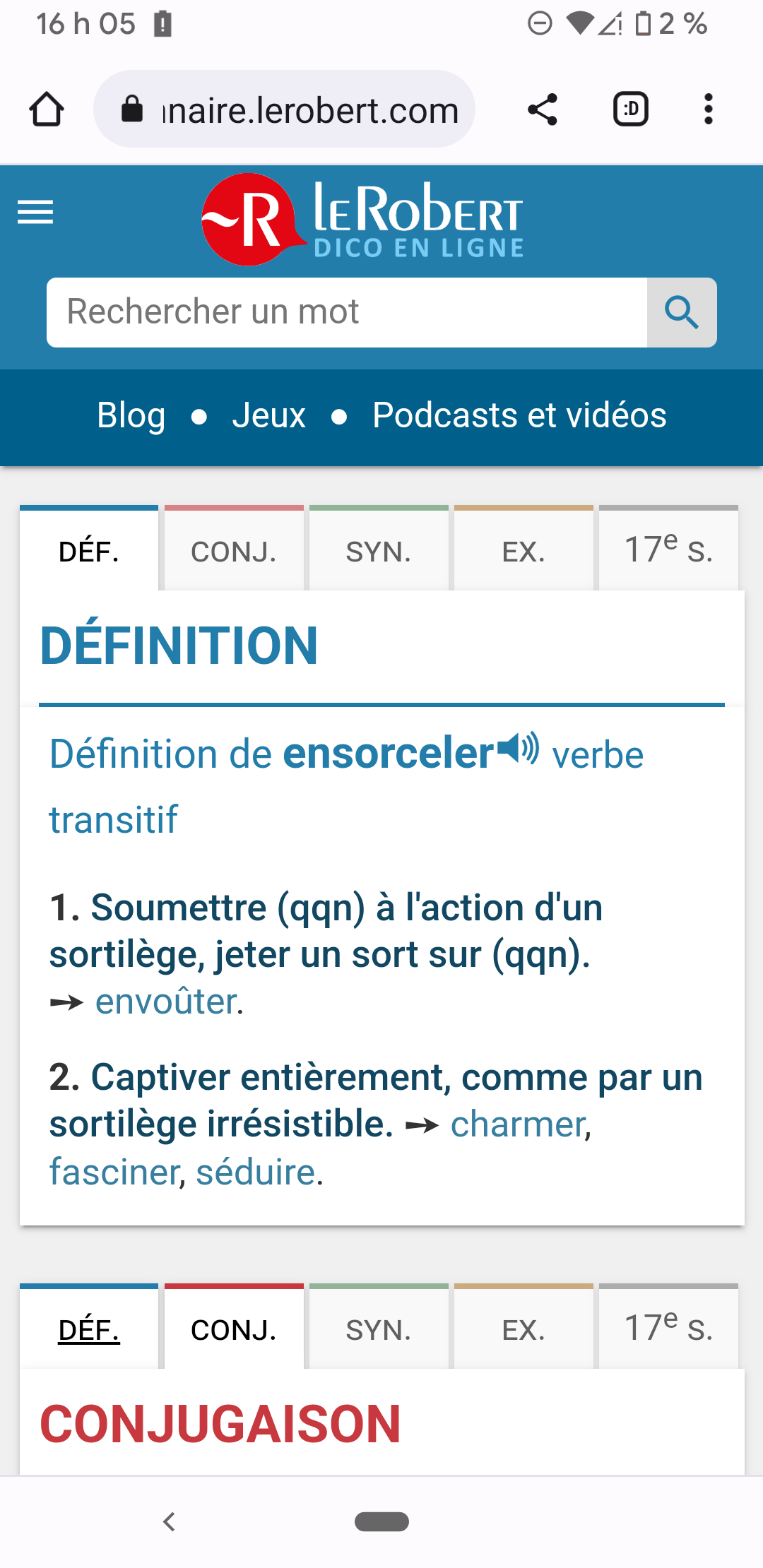Switch to the SYN. tab above Définition
The width and height of the screenshot is (763, 1568).
[x=379, y=551]
